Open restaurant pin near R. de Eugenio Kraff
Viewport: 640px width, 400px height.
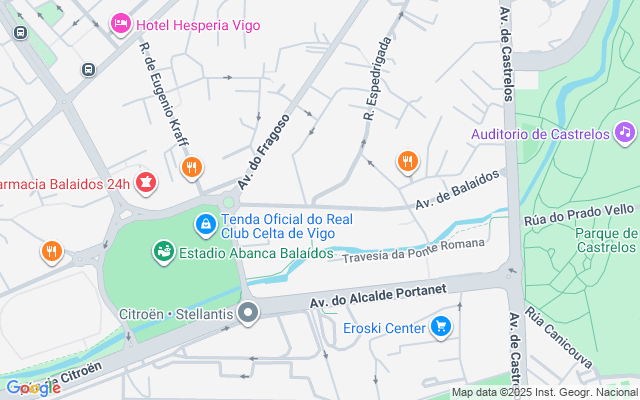192,167
